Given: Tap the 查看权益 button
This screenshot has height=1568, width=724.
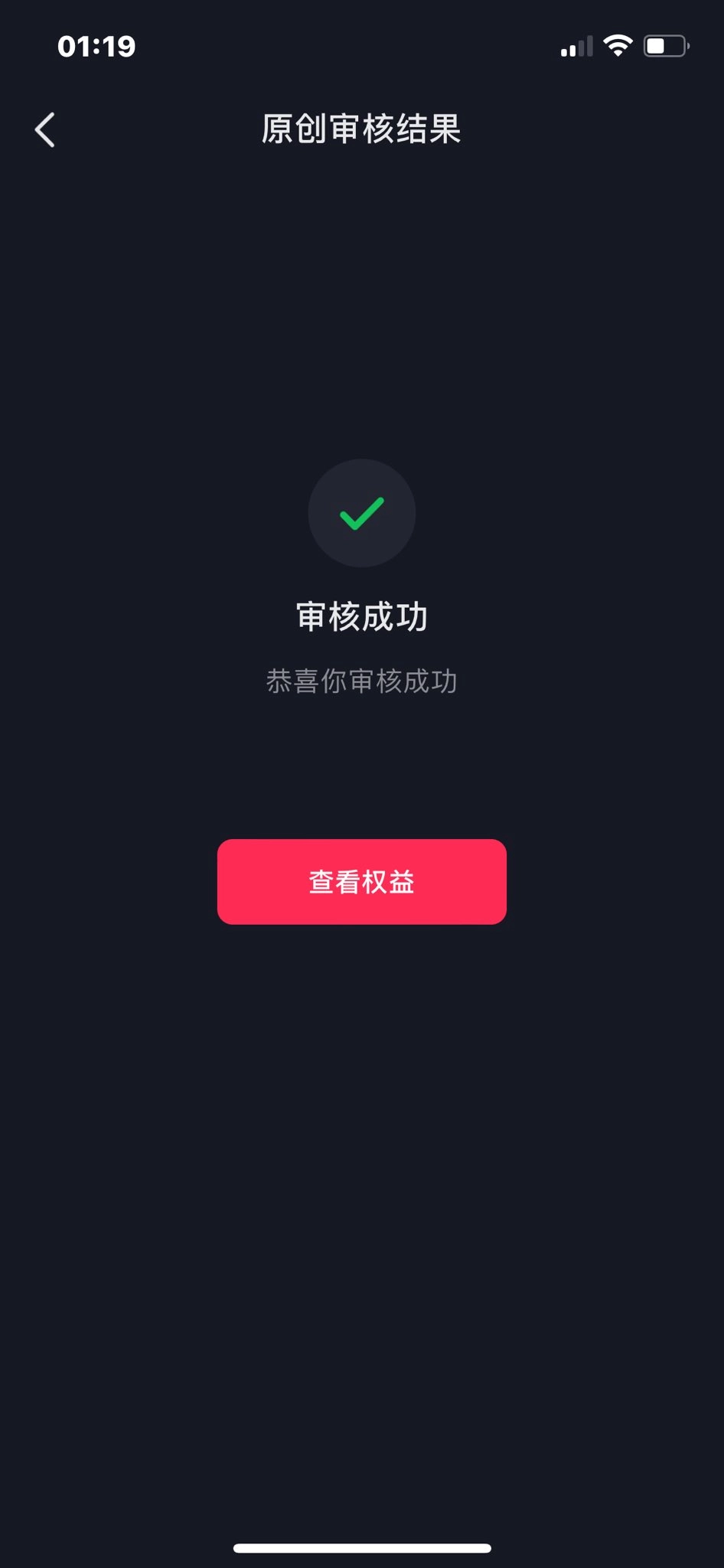Looking at the screenshot, I should click(x=362, y=881).
